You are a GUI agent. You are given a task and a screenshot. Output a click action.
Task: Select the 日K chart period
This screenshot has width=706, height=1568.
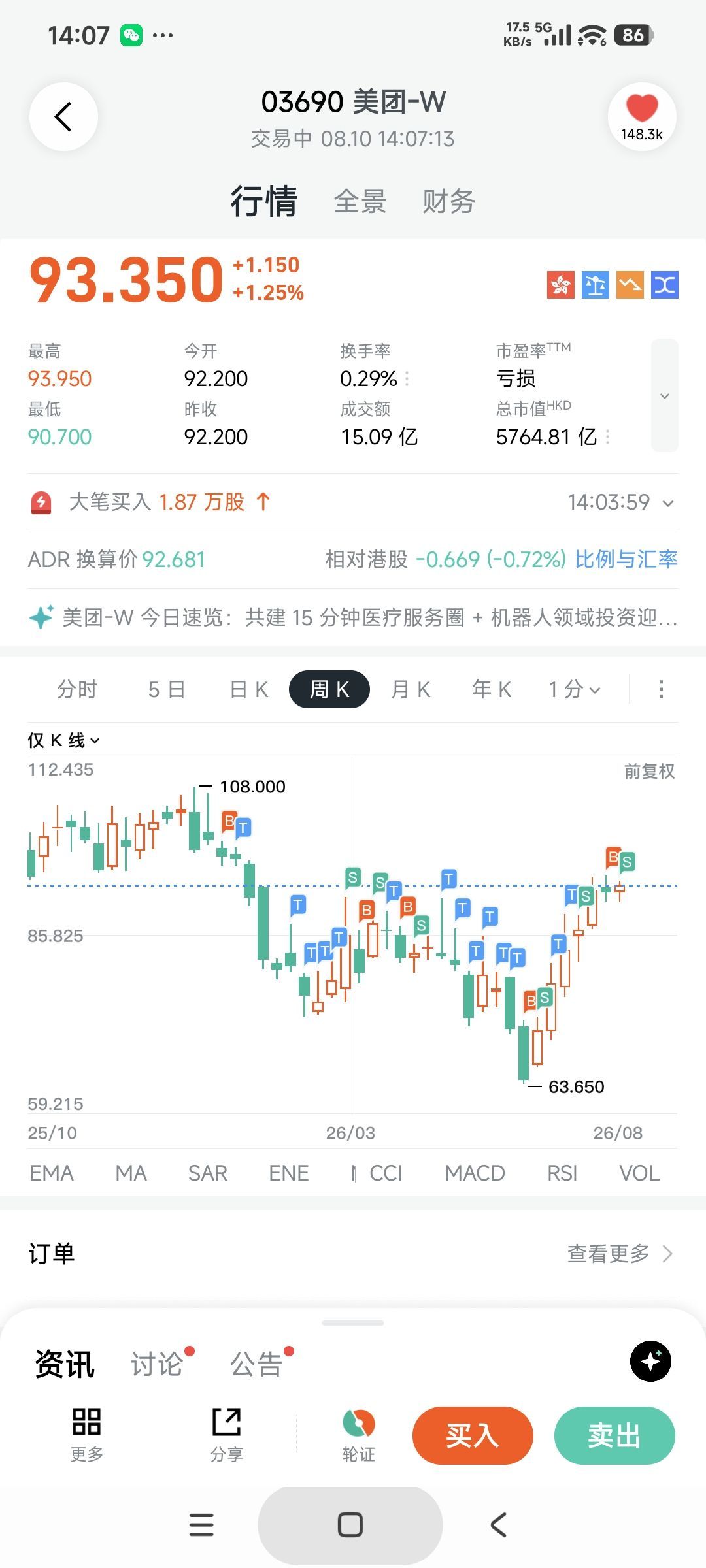click(249, 689)
